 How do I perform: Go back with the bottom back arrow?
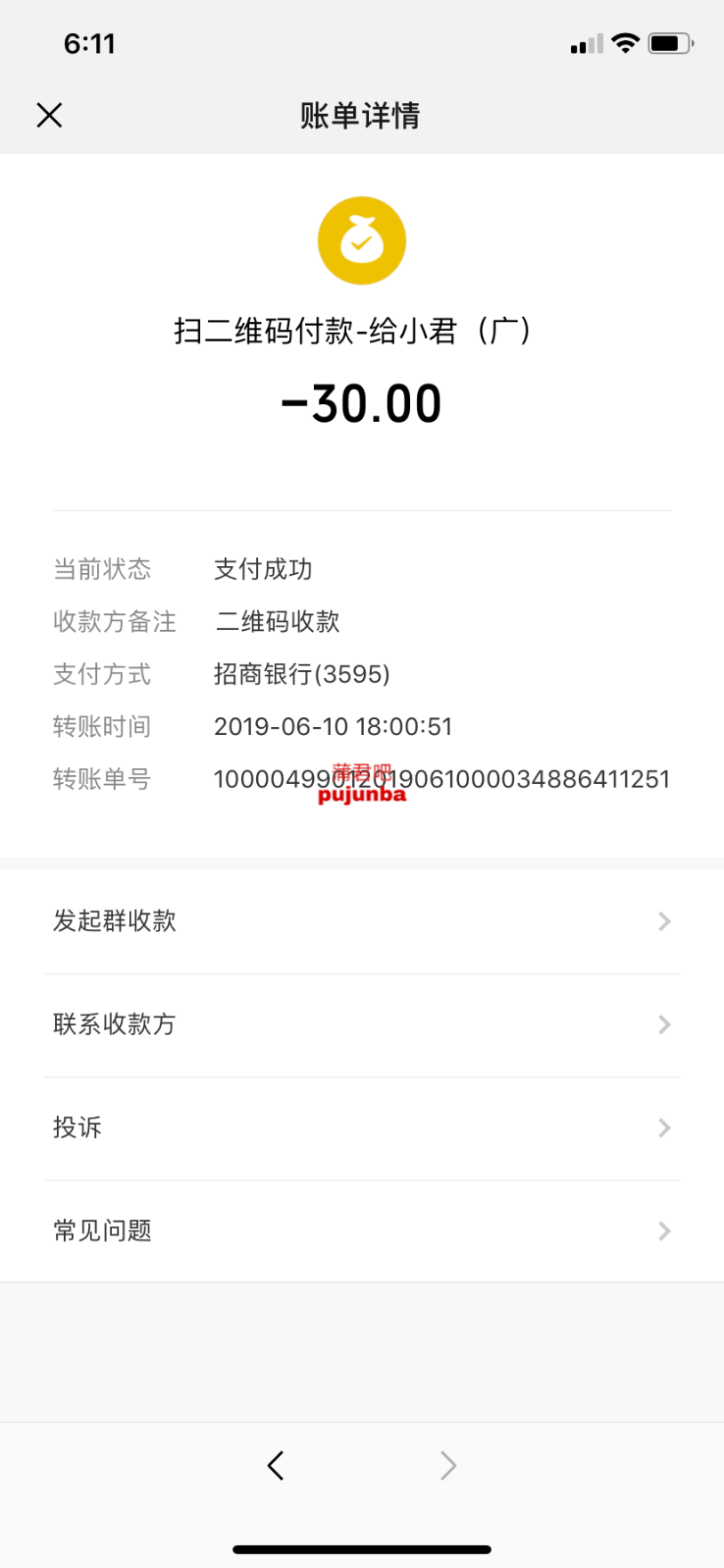(x=276, y=1466)
